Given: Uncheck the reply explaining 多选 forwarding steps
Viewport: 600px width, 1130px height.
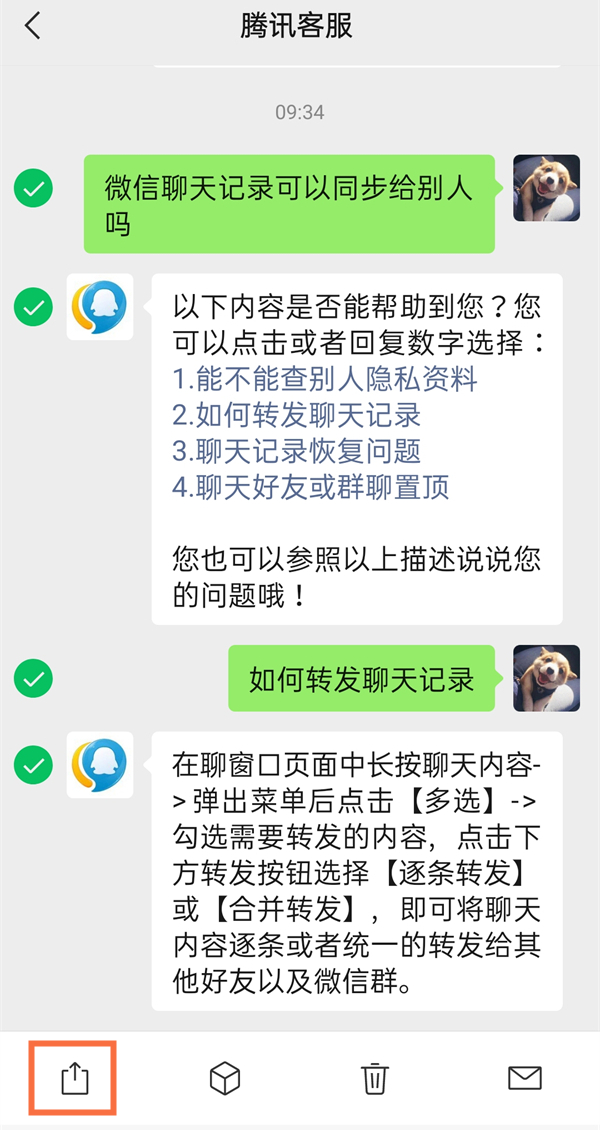Looking at the screenshot, I should pyautogui.click(x=33, y=765).
